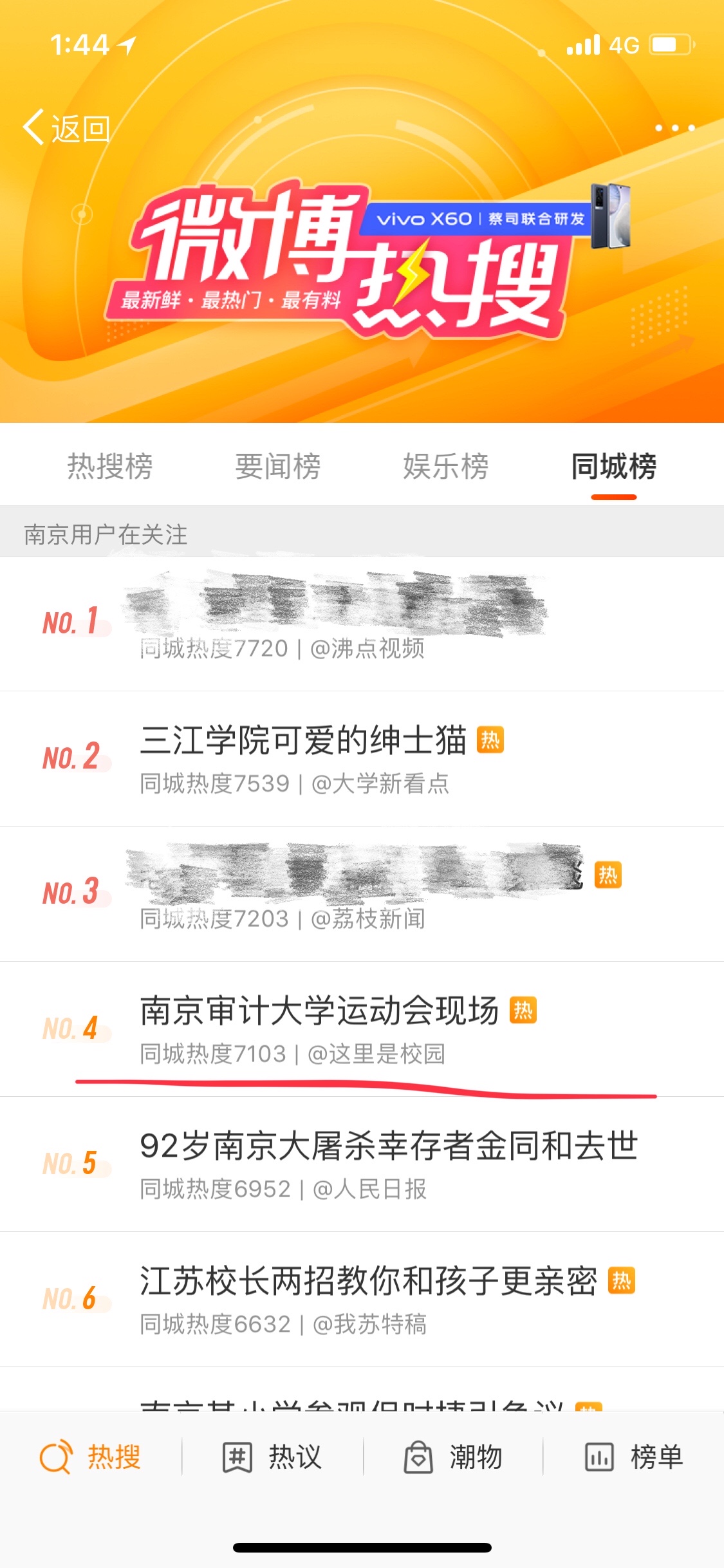Switch to the 娱乐榜 tab

[x=445, y=466]
